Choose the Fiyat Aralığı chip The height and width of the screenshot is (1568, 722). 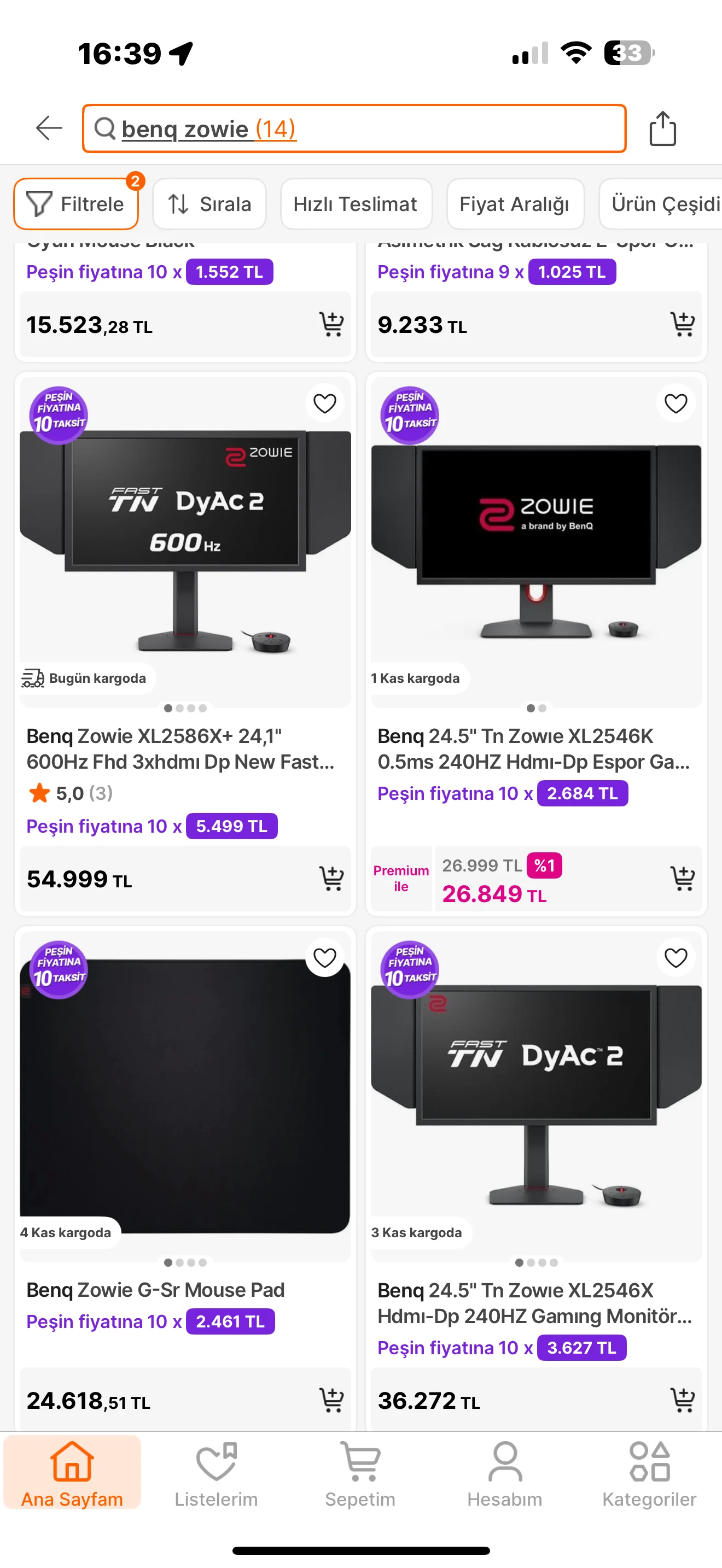[514, 204]
